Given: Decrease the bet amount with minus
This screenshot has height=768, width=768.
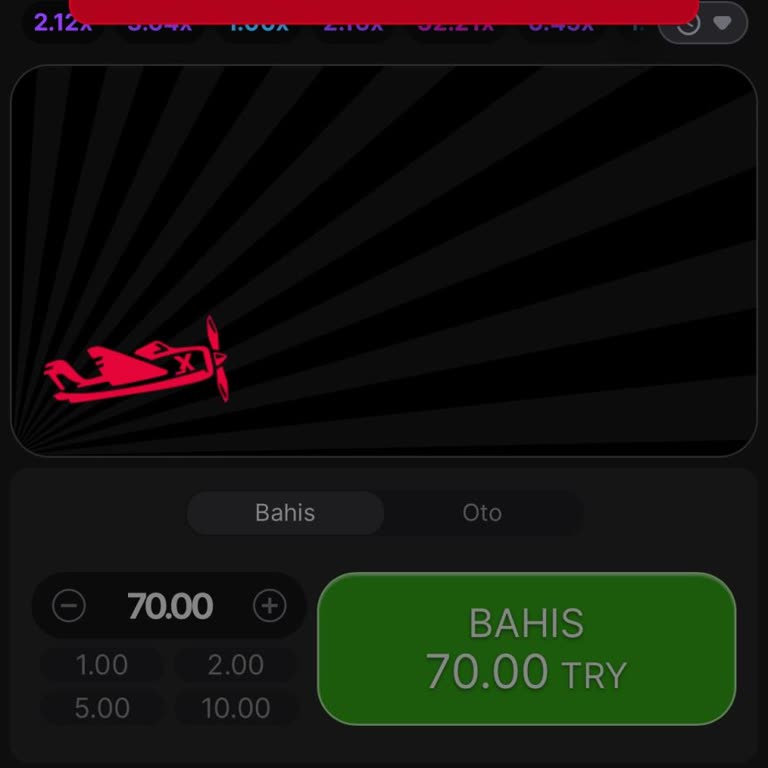Looking at the screenshot, I should pyautogui.click(x=69, y=606).
